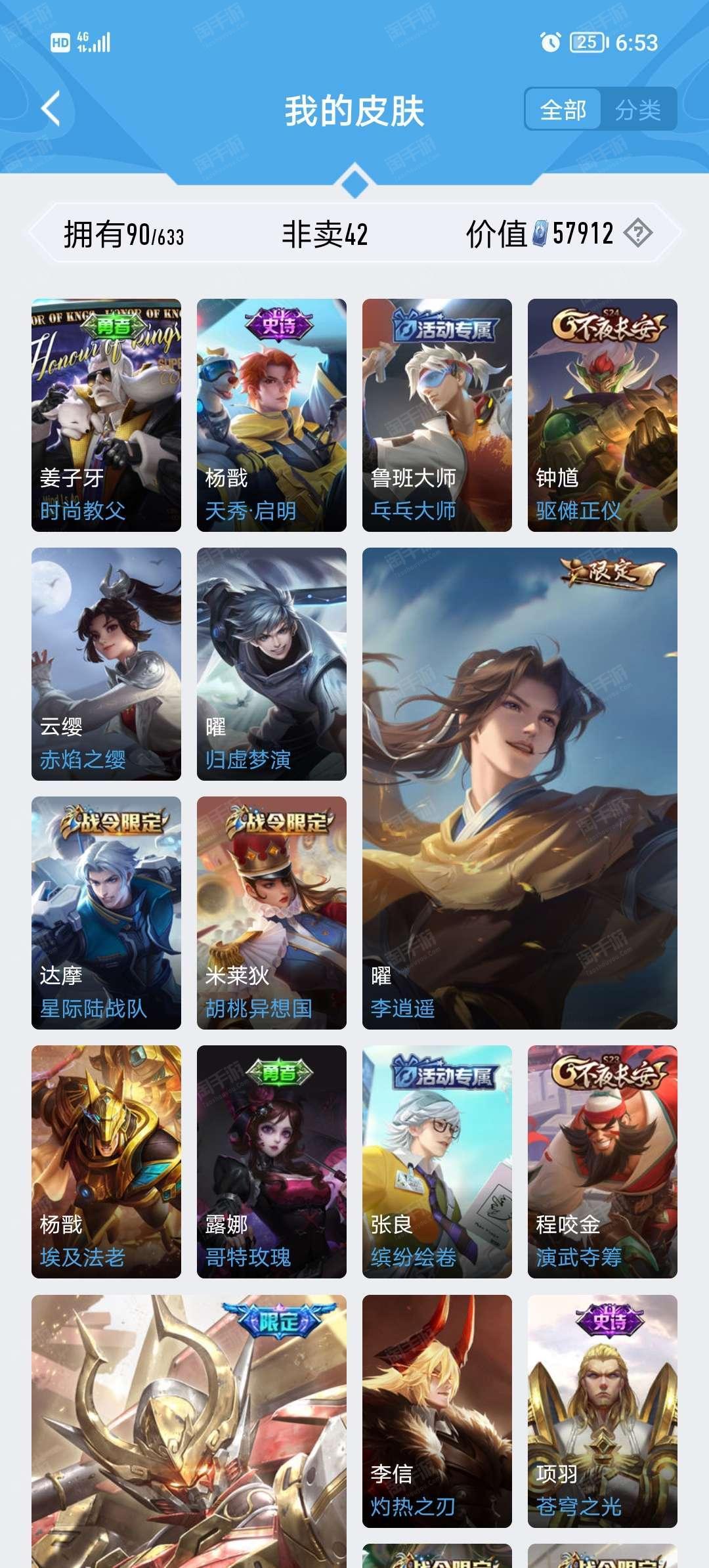Open the value help question-mark icon
This screenshot has height=1568, width=709.
[x=637, y=233]
